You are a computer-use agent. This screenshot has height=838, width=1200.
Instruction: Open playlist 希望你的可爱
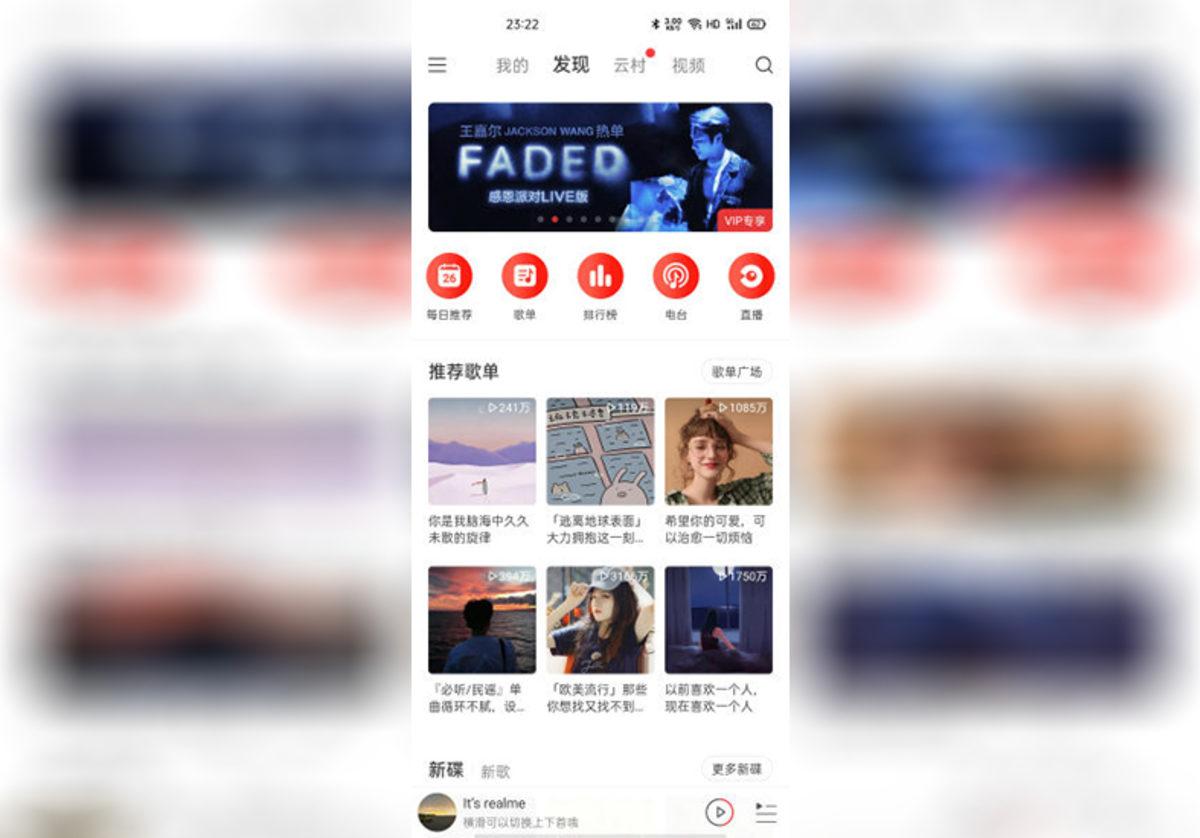click(x=718, y=452)
